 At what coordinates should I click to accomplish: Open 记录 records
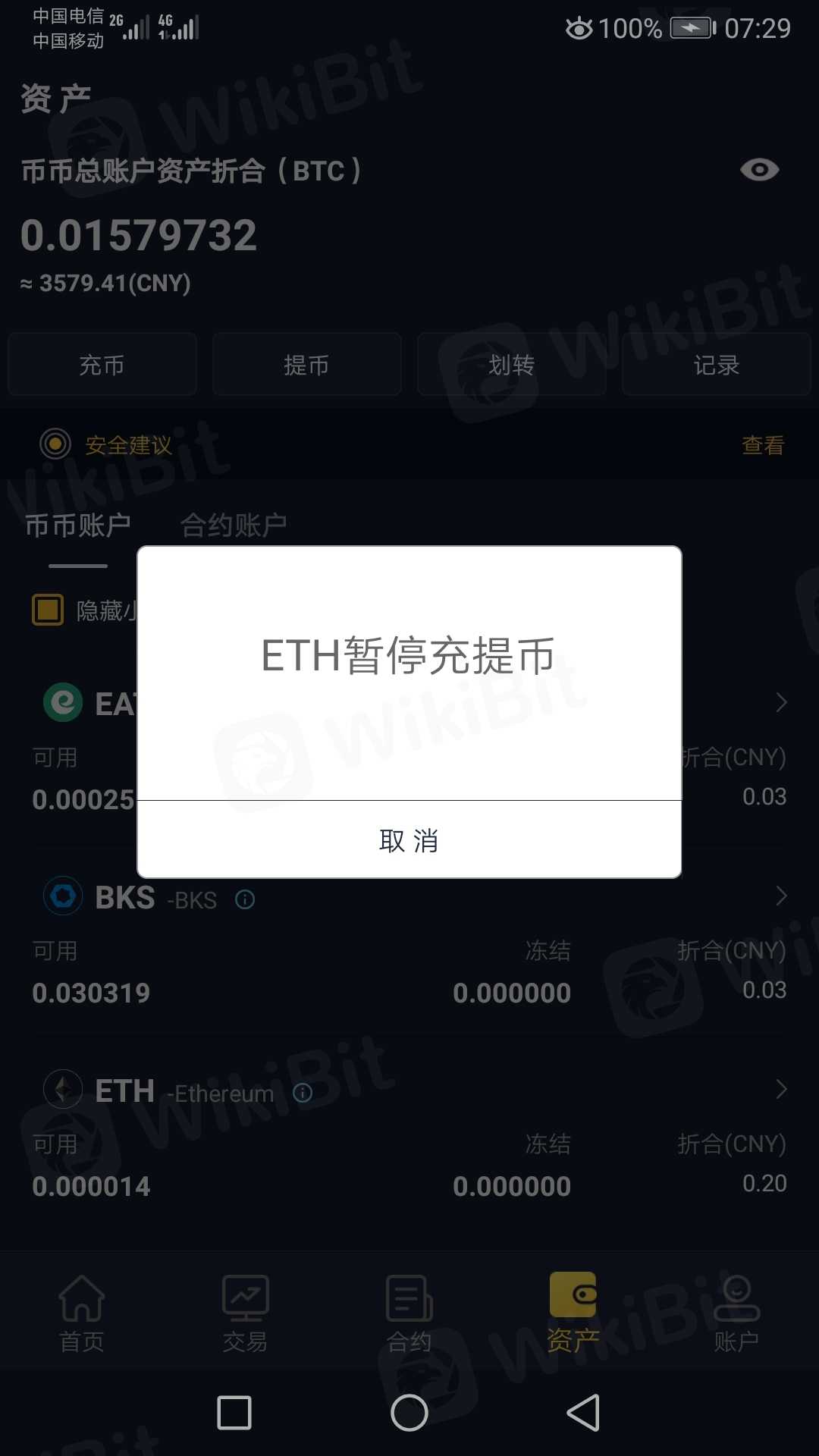[716, 365]
